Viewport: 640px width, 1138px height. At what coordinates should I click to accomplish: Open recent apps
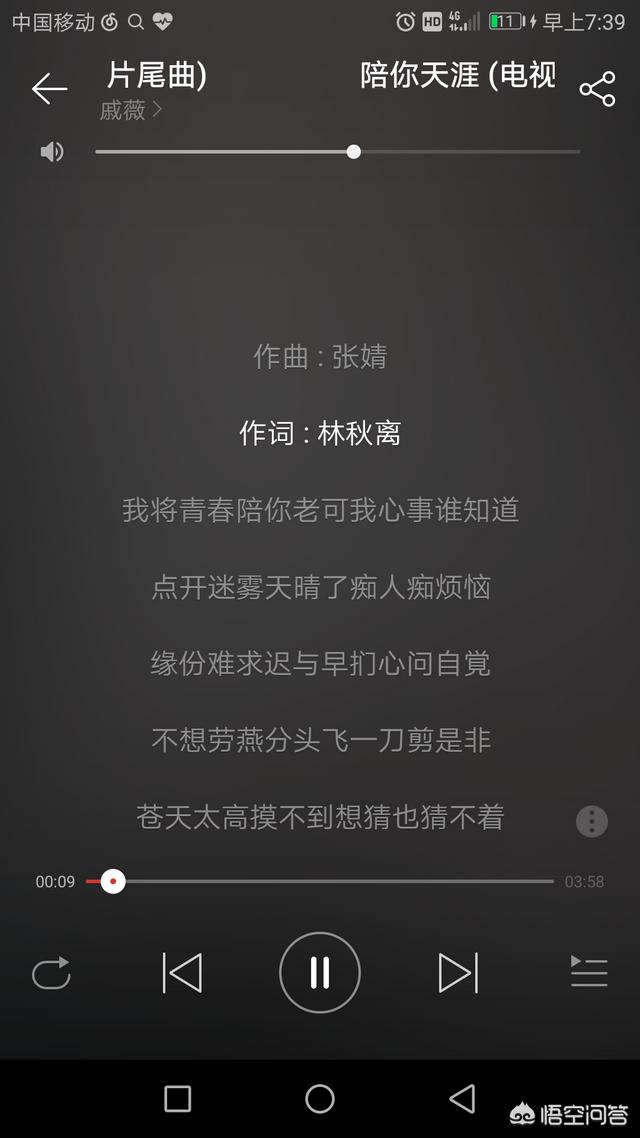click(x=178, y=1099)
